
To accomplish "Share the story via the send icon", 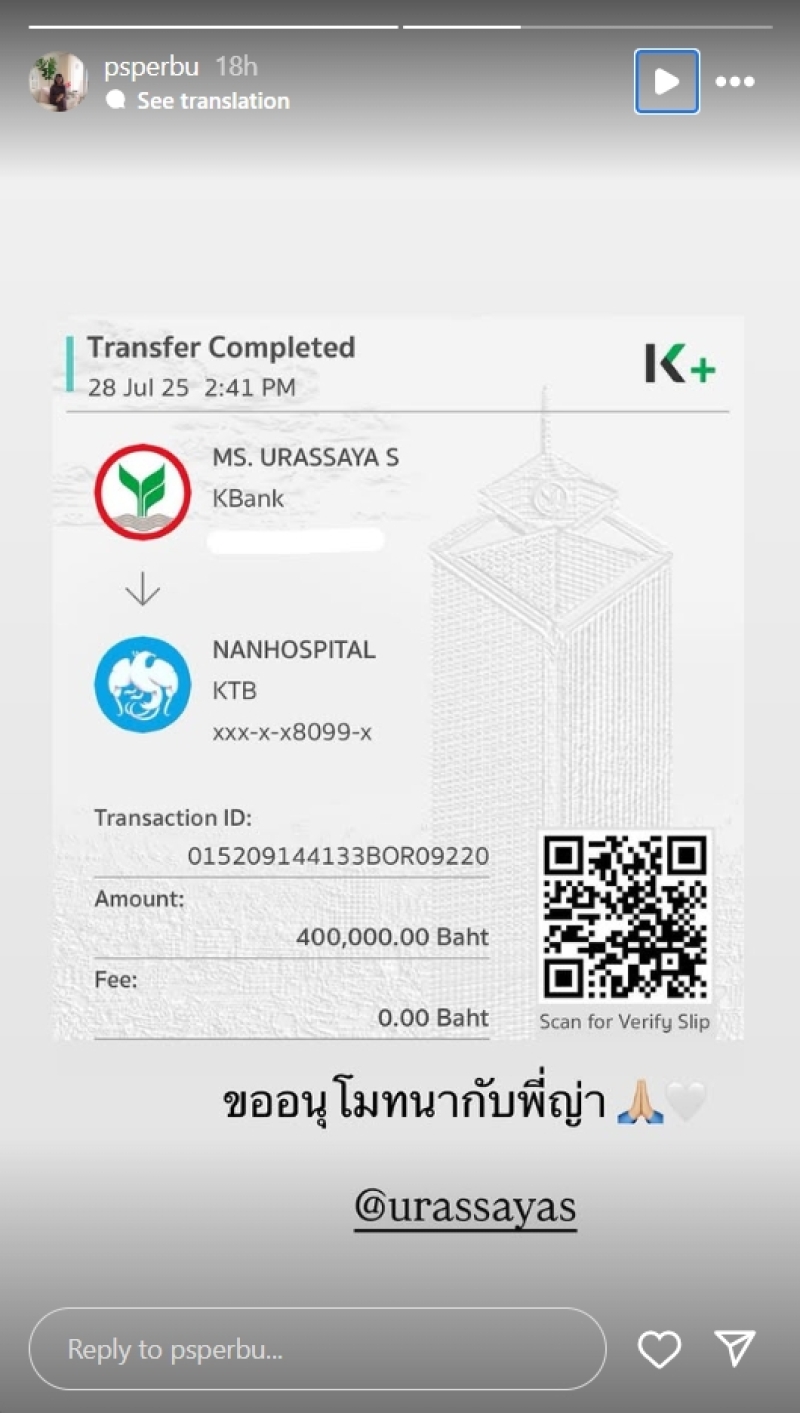I will [735, 1348].
